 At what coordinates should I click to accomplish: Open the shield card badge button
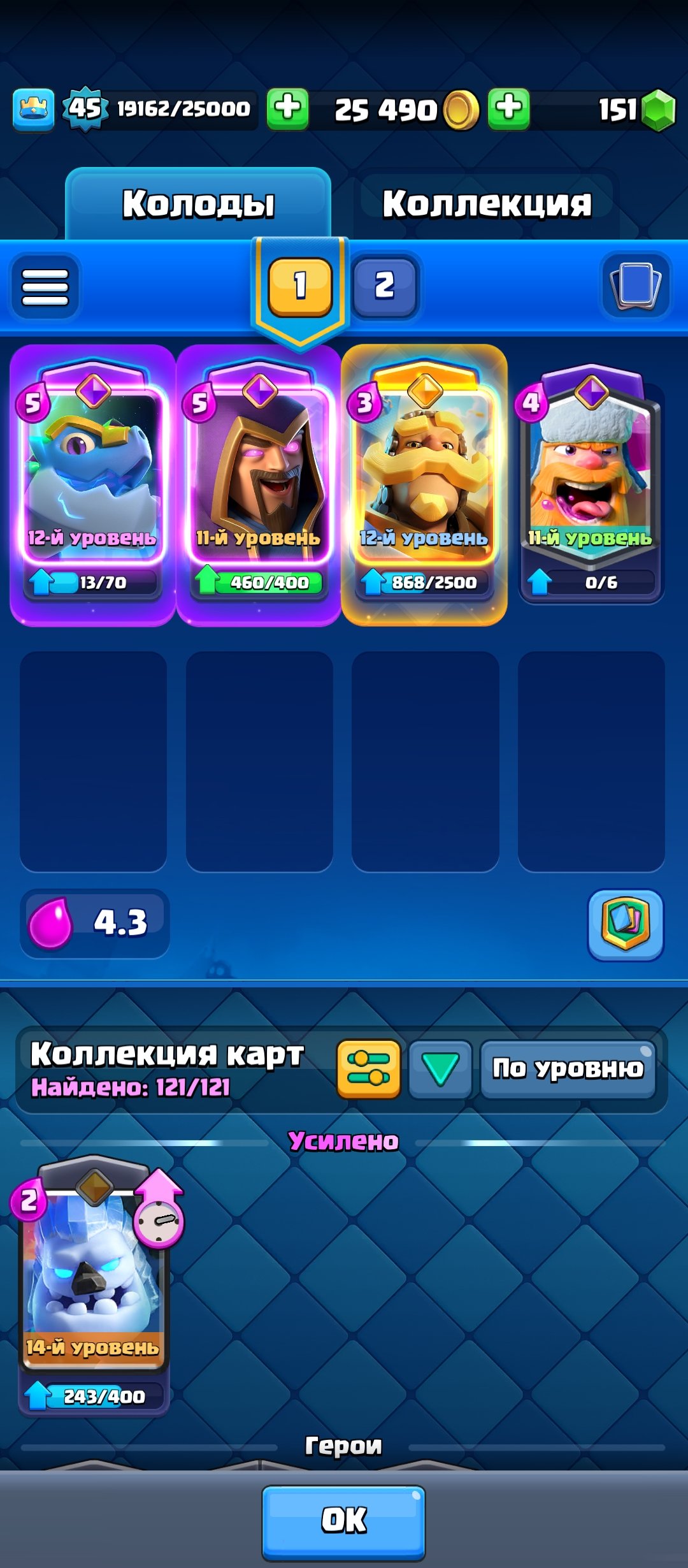tap(625, 924)
